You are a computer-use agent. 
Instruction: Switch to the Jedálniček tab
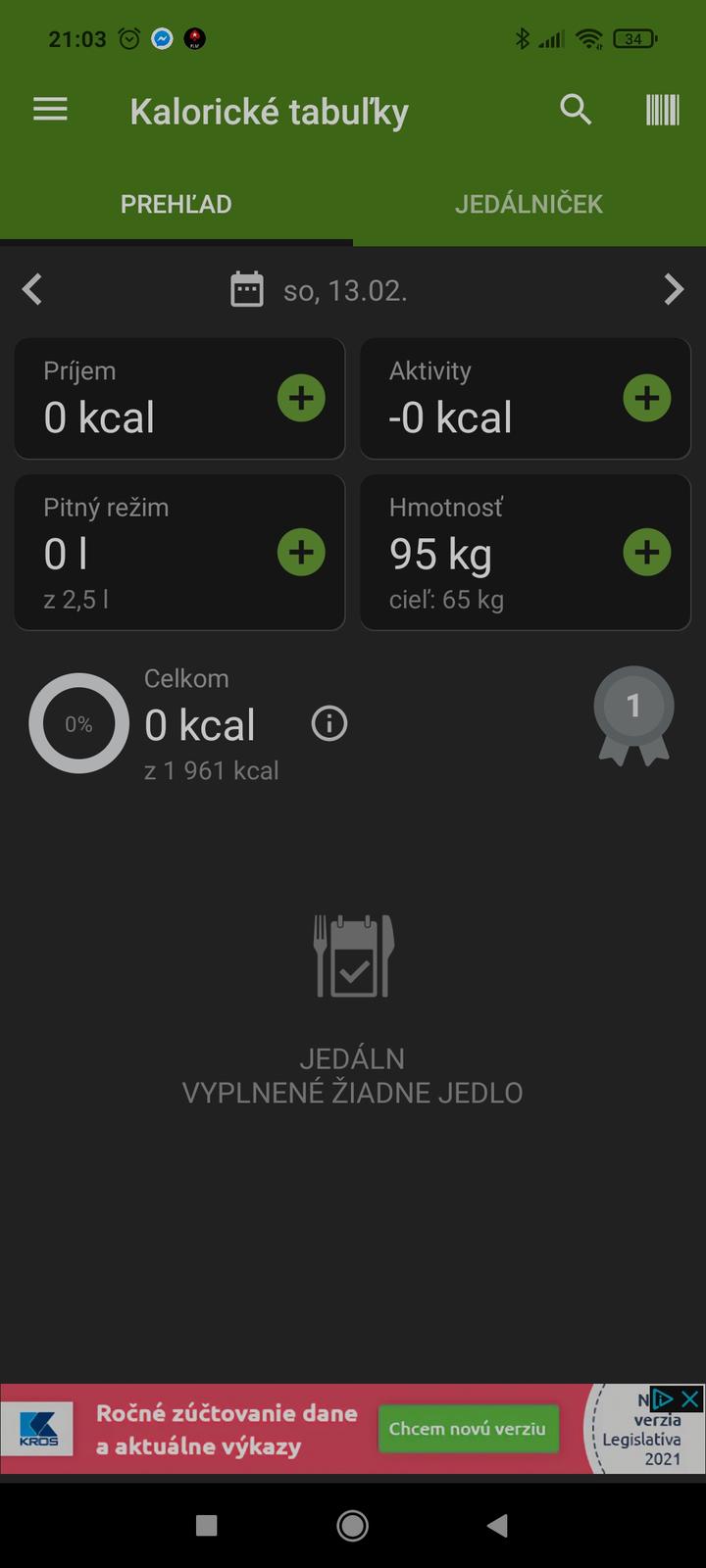529,204
